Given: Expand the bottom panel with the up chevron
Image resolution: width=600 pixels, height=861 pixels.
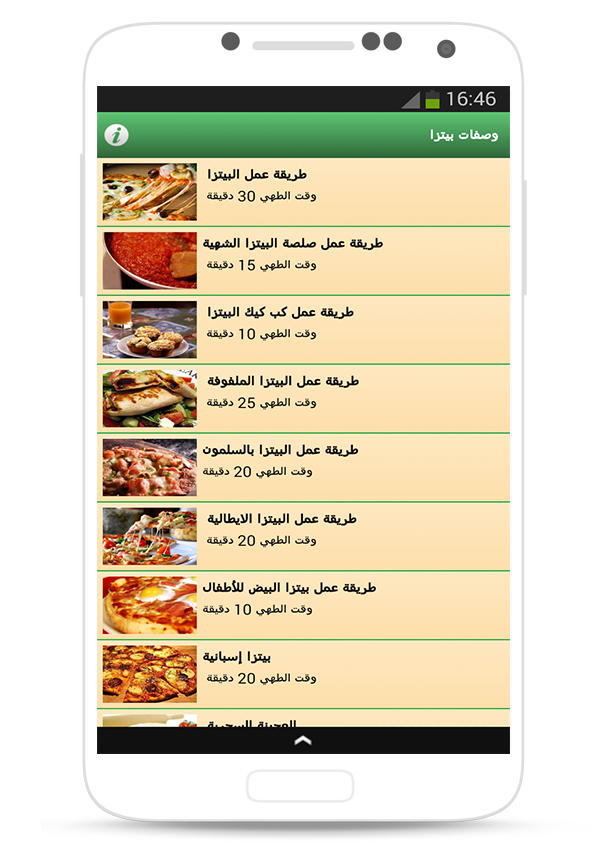Looking at the screenshot, I should [303, 741].
